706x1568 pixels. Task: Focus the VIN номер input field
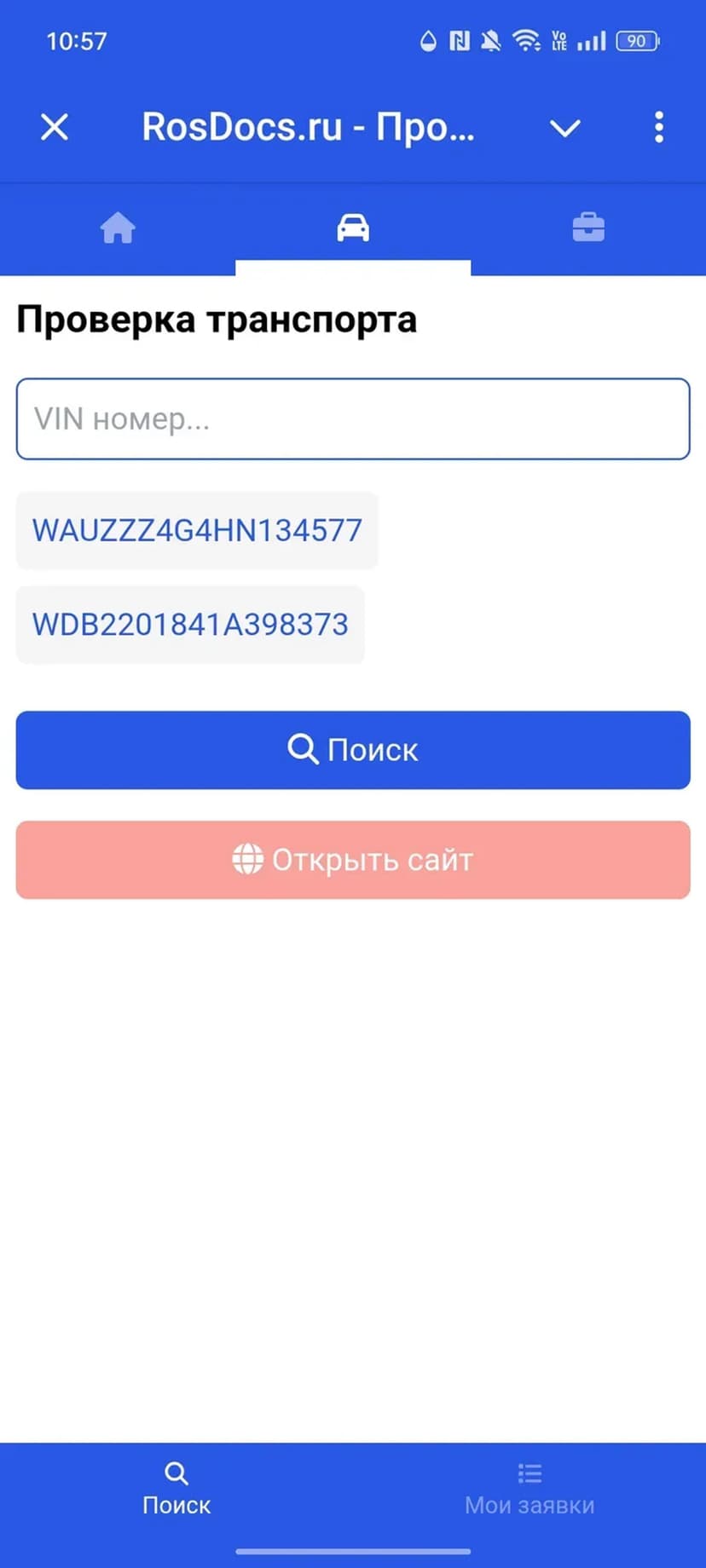click(353, 419)
